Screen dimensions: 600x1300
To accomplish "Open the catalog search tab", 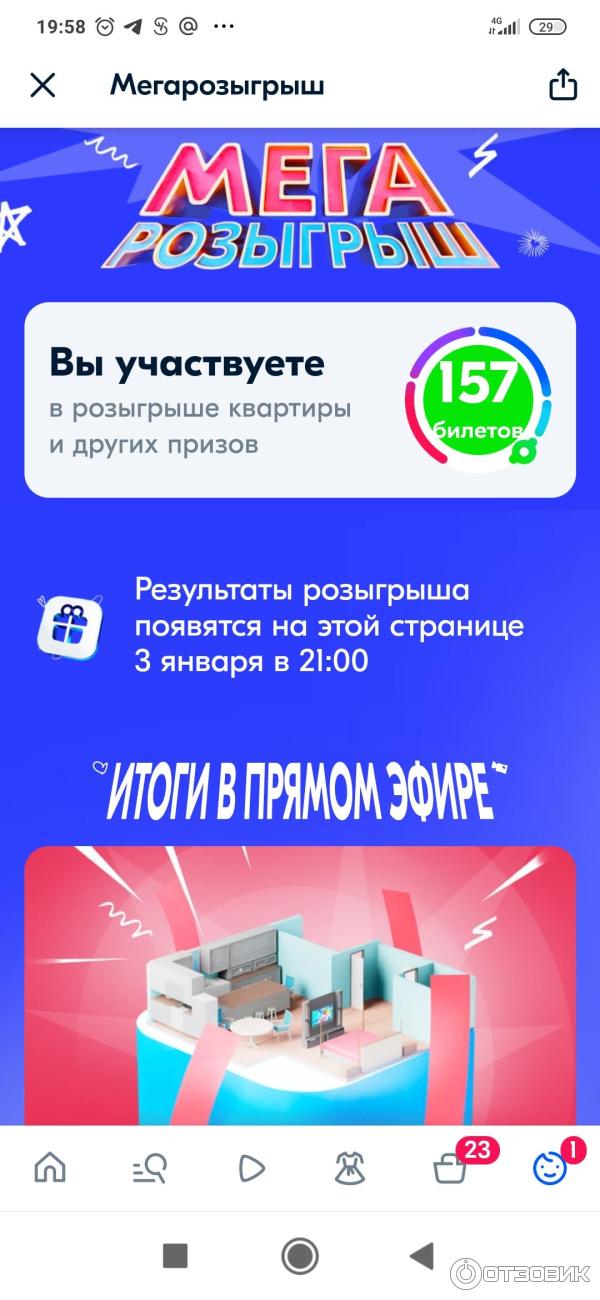I will click(150, 1168).
